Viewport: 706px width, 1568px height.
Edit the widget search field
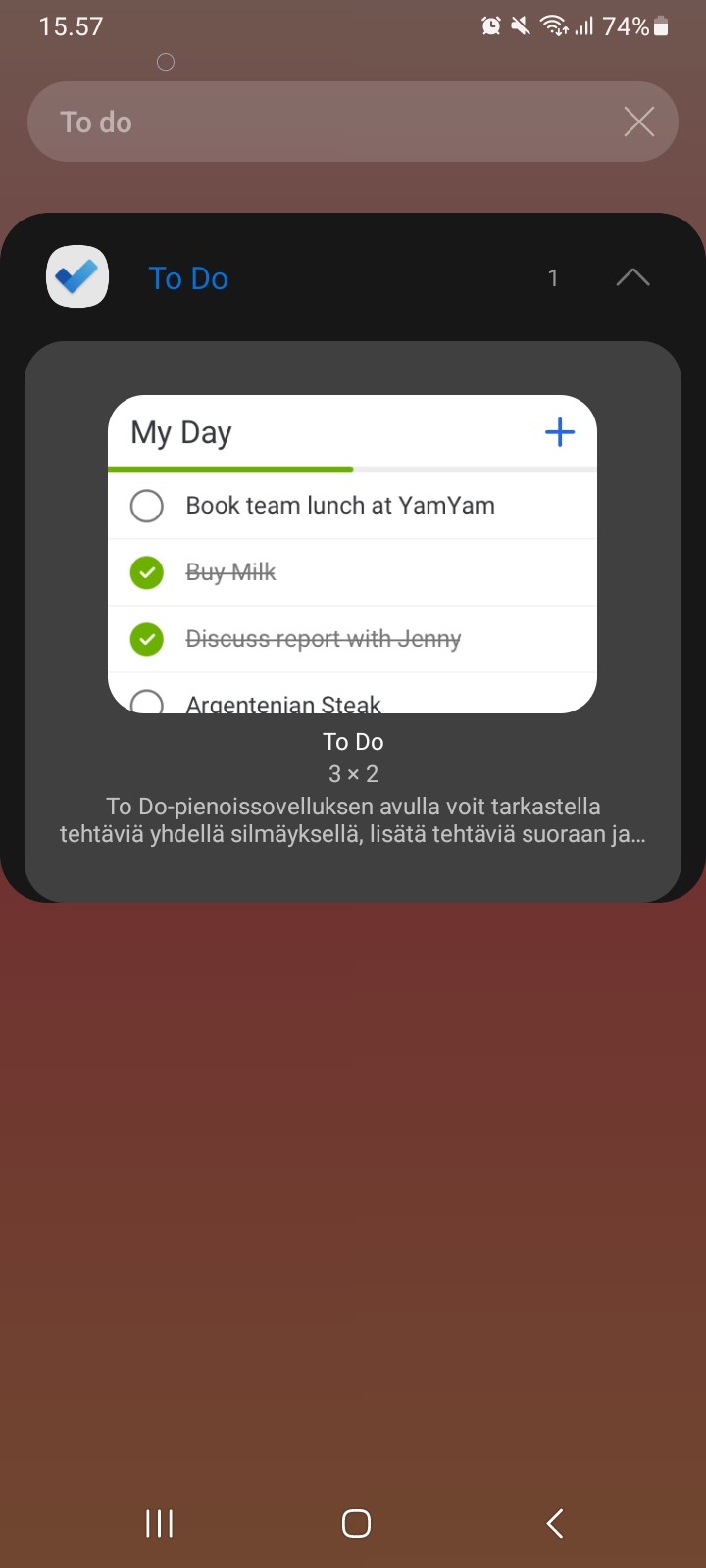[324, 122]
